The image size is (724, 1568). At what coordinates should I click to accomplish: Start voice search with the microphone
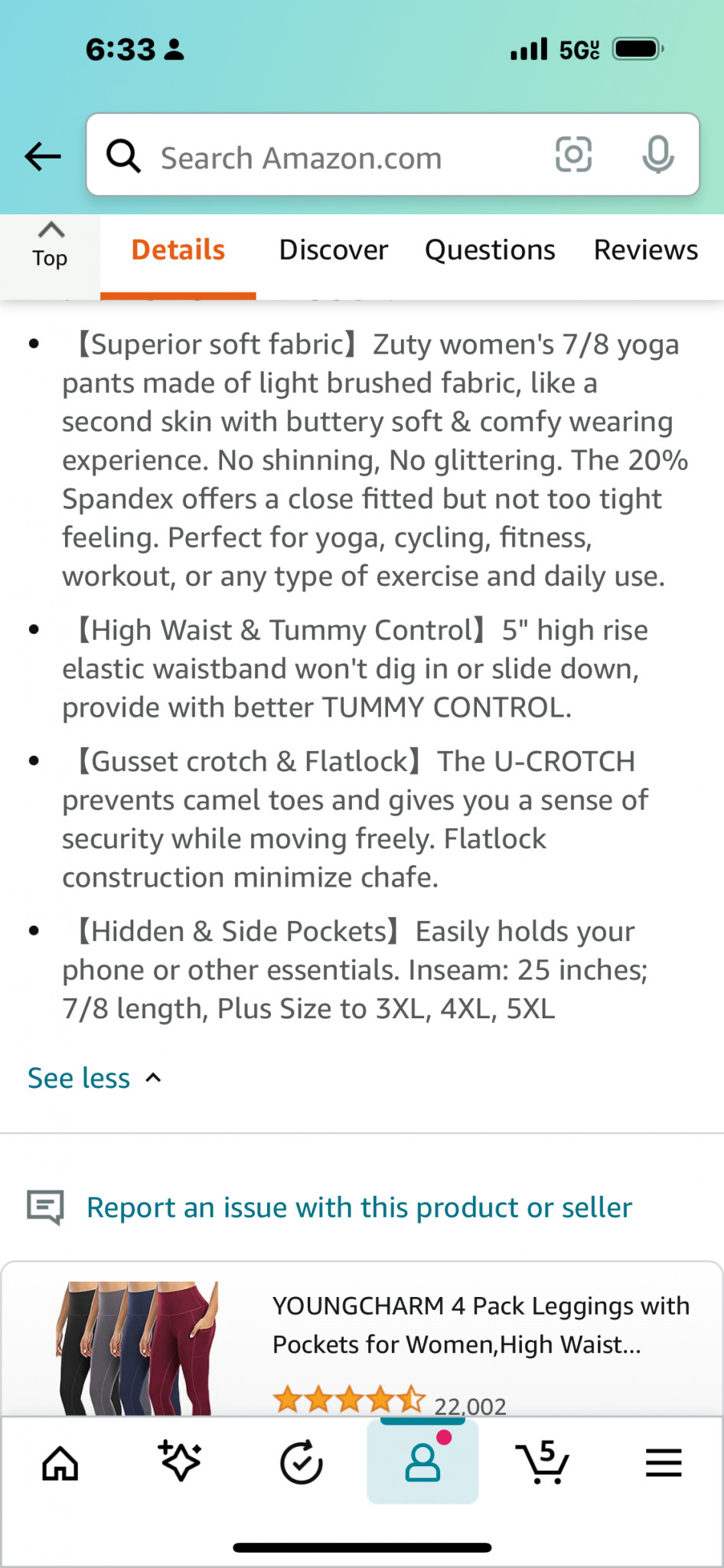click(657, 155)
